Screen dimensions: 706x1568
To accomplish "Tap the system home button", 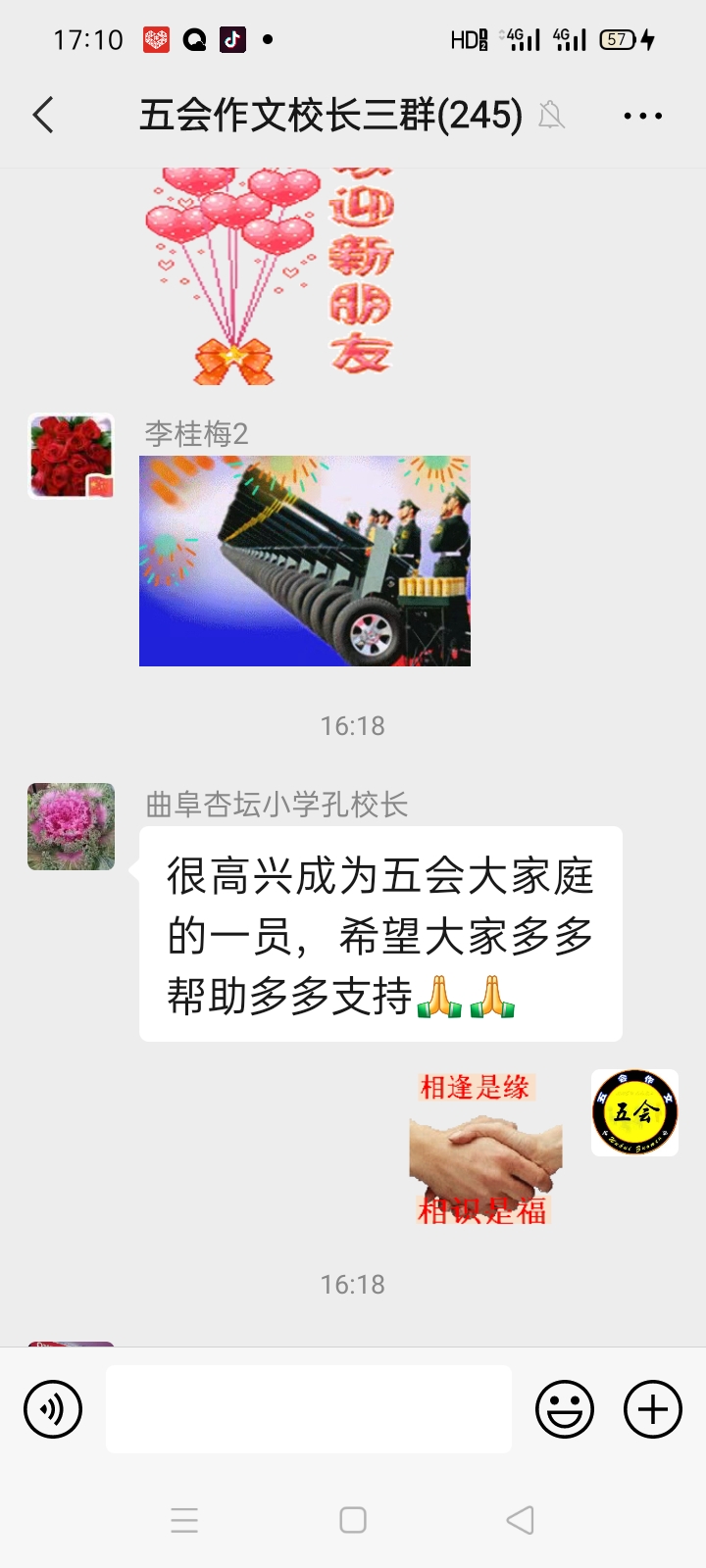I will [x=353, y=1520].
